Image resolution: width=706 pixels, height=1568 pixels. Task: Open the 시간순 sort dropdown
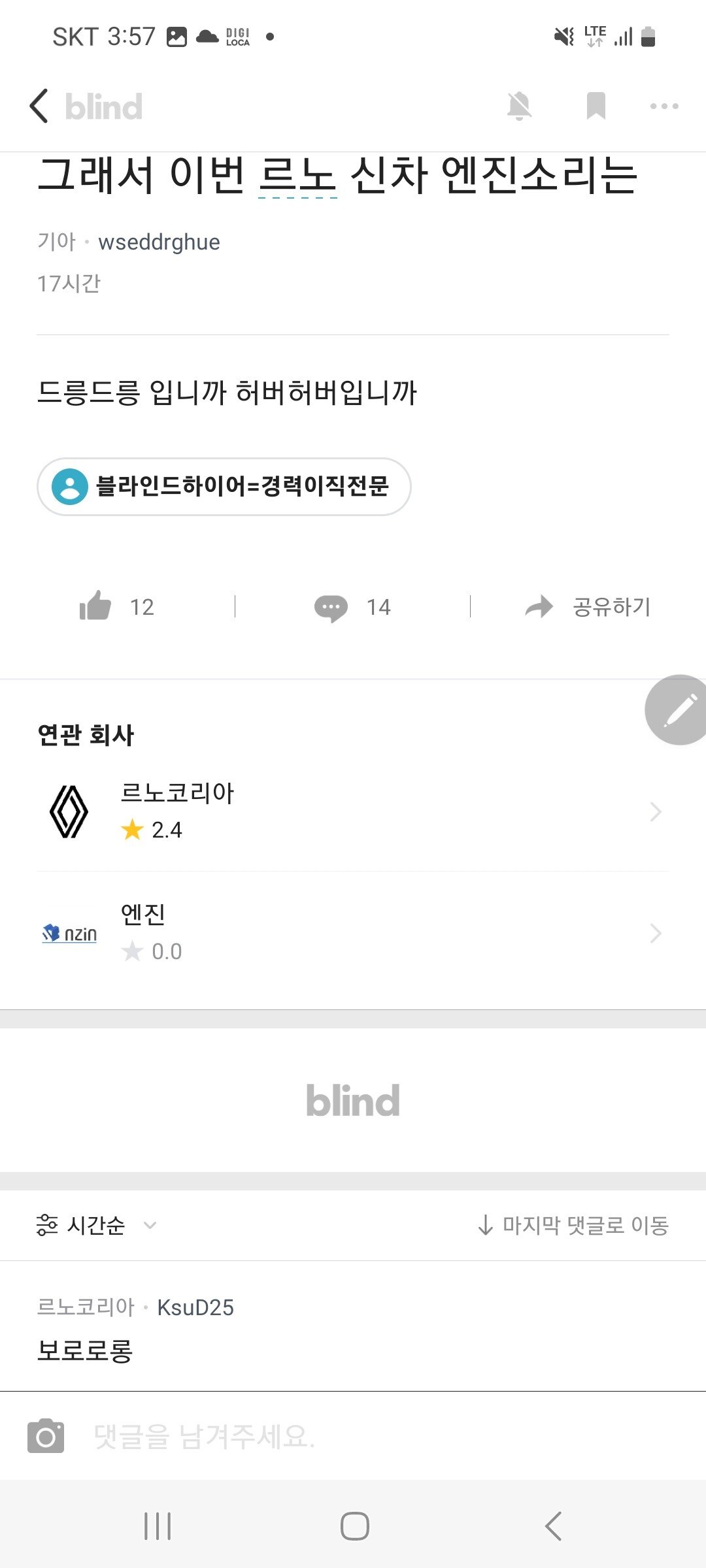pos(97,1225)
